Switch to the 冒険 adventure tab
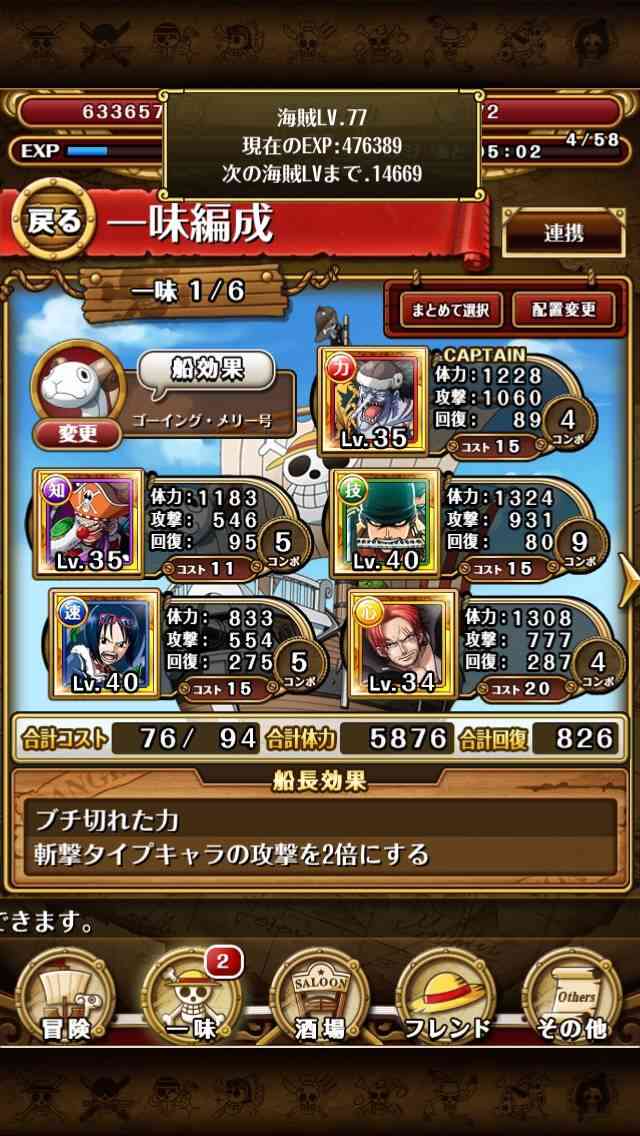Viewport: 640px width, 1136px height. click(x=65, y=996)
